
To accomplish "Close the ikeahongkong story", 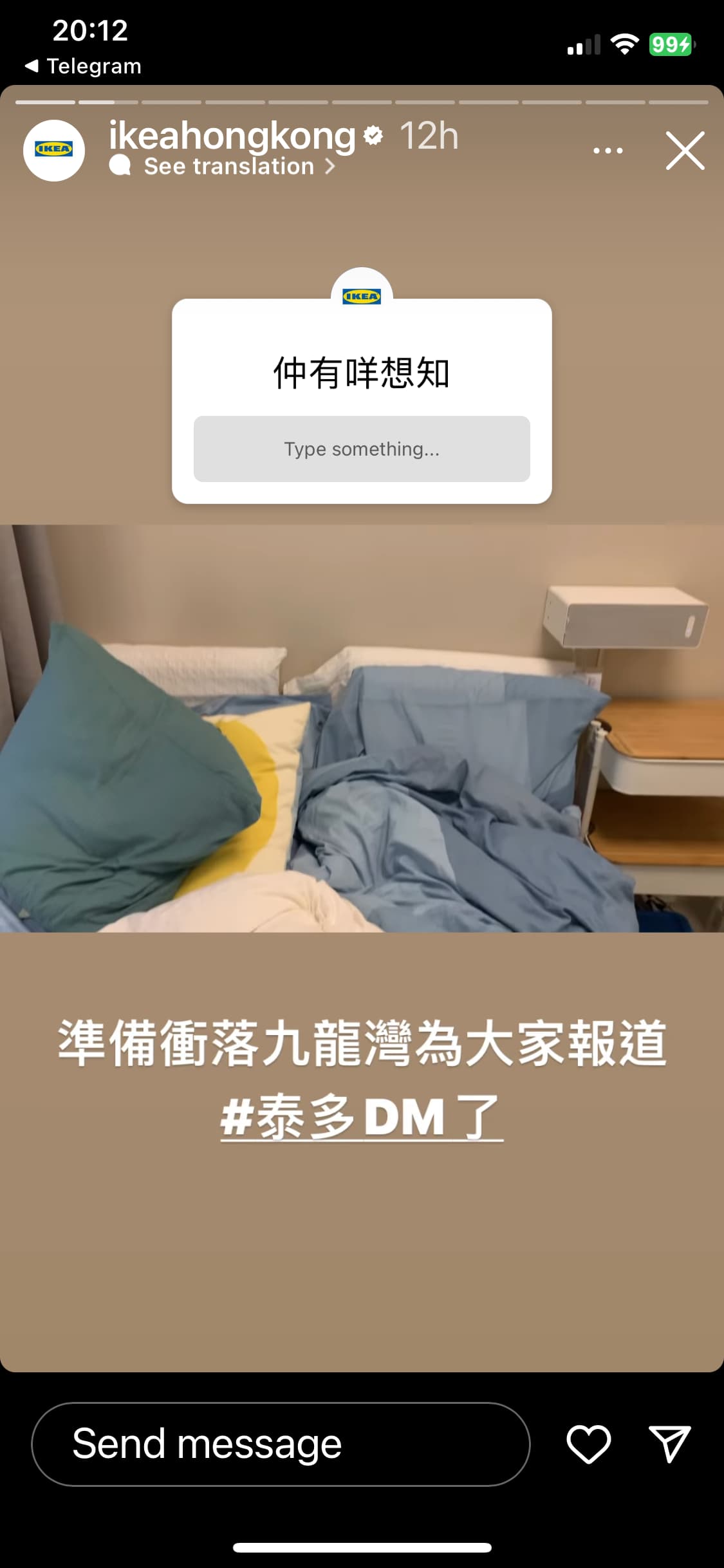I will coord(685,151).
